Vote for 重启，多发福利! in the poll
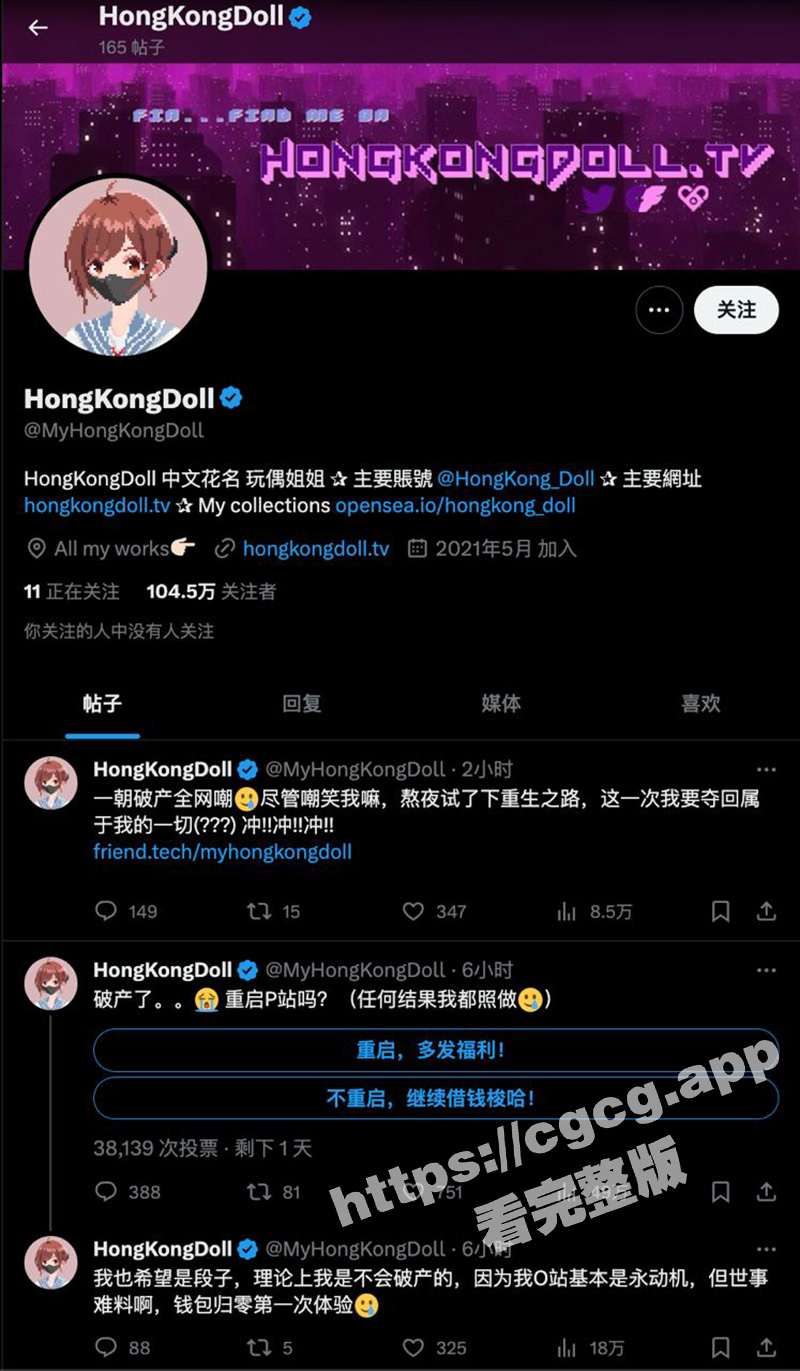 click(x=435, y=1050)
